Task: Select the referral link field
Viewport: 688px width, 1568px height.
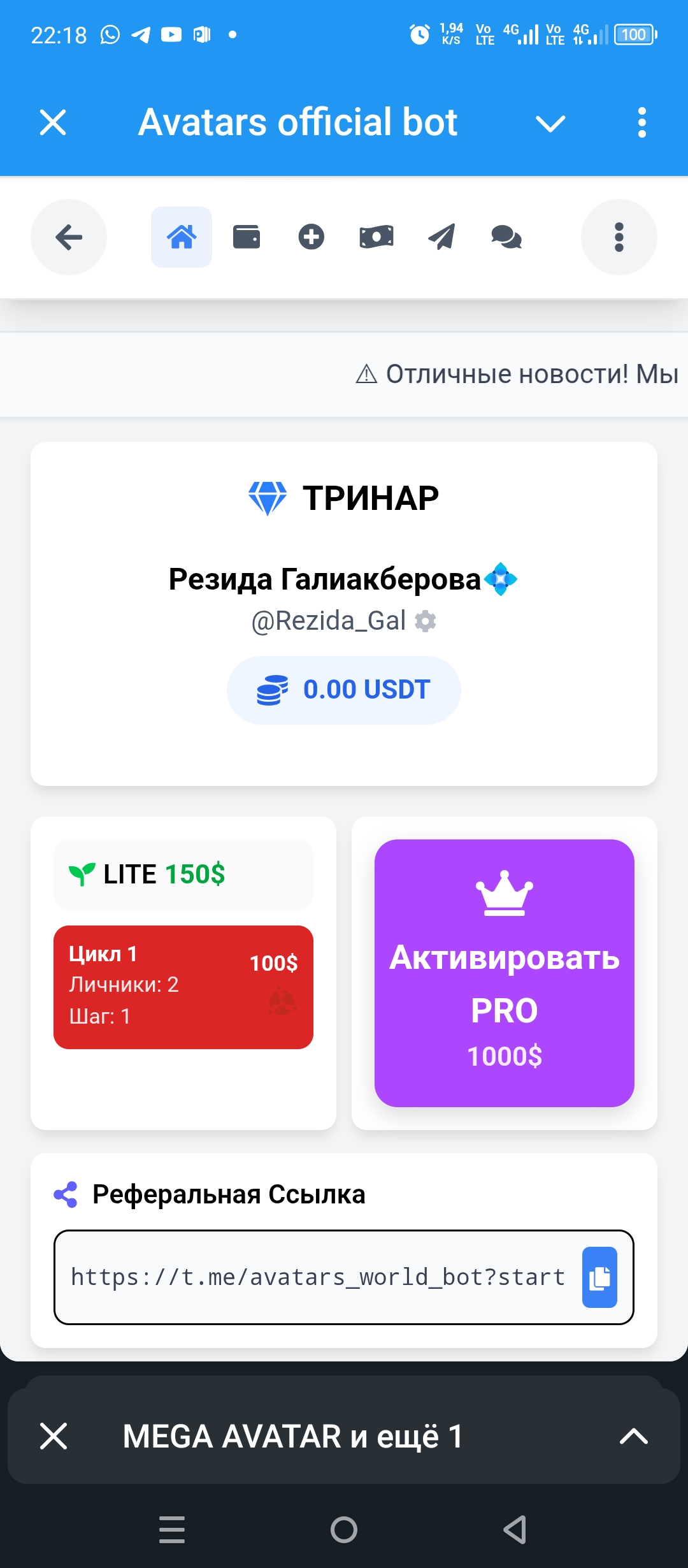Action: (x=317, y=1277)
